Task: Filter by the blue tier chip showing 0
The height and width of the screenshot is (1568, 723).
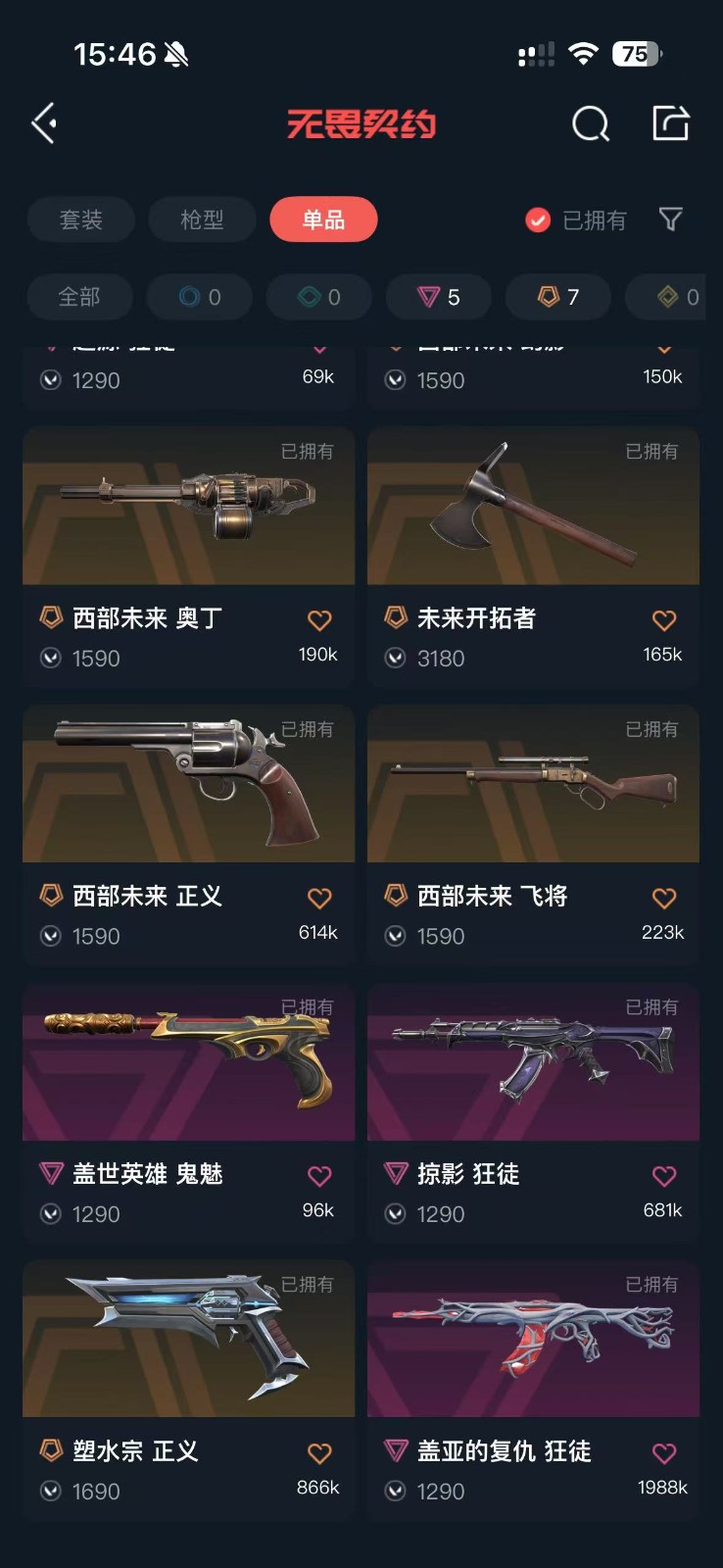Action: point(200,297)
